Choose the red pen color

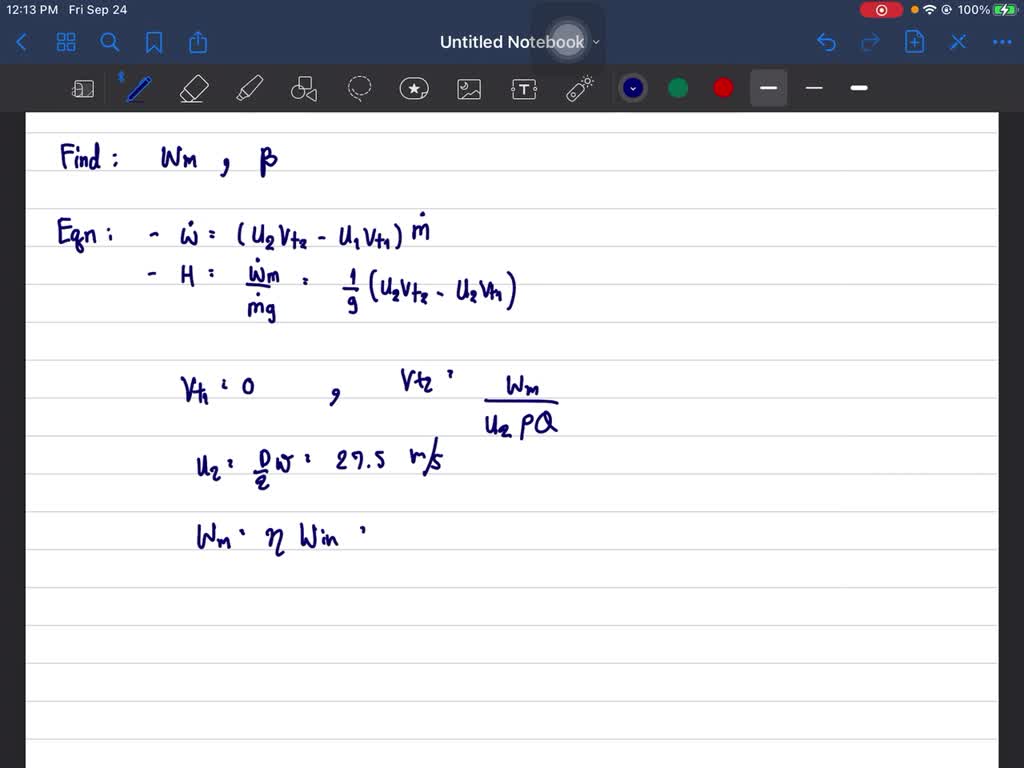tap(723, 89)
